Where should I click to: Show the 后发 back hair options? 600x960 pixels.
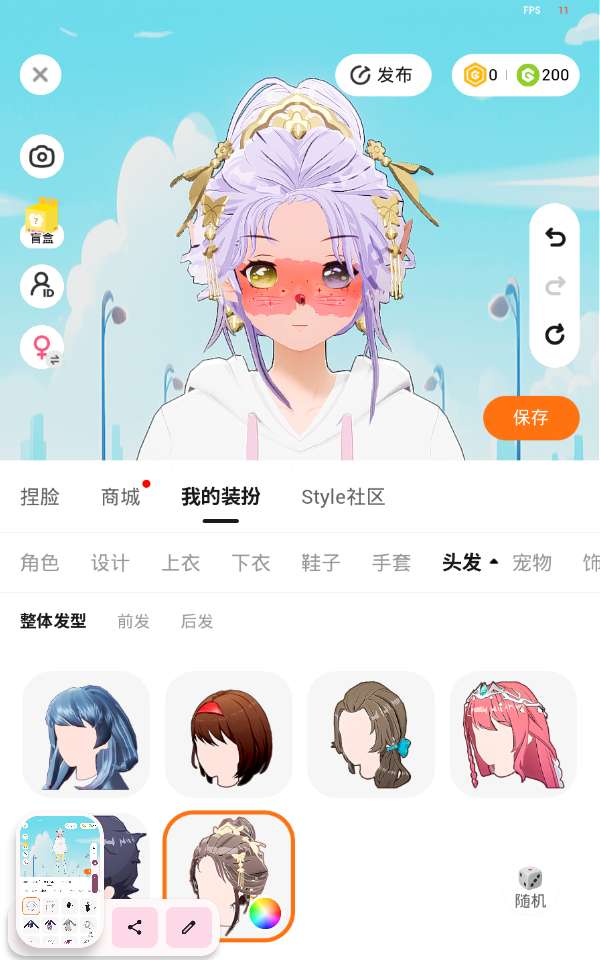pyautogui.click(x=197, y=621)
